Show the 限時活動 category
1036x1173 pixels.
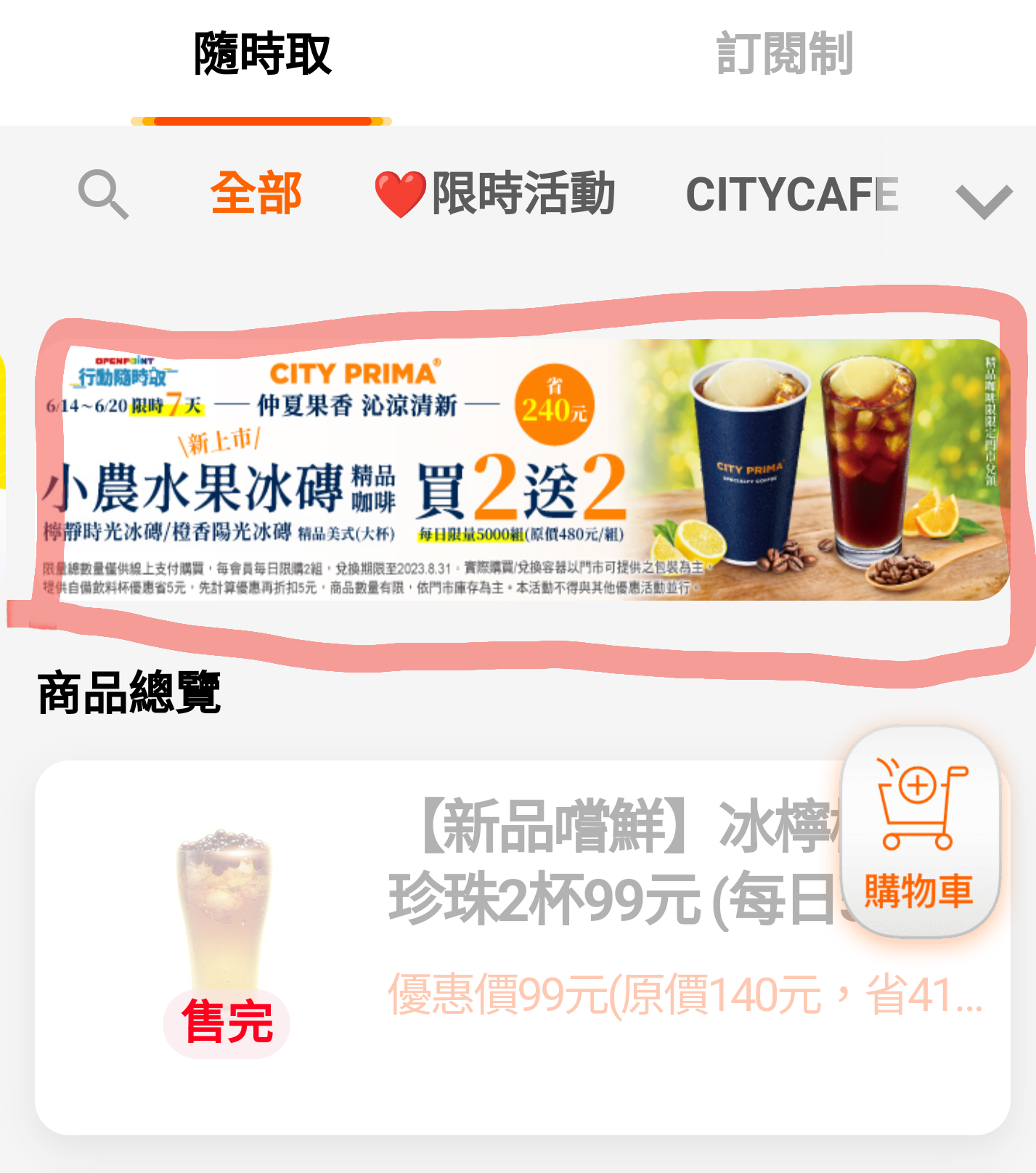pos(495,194)
